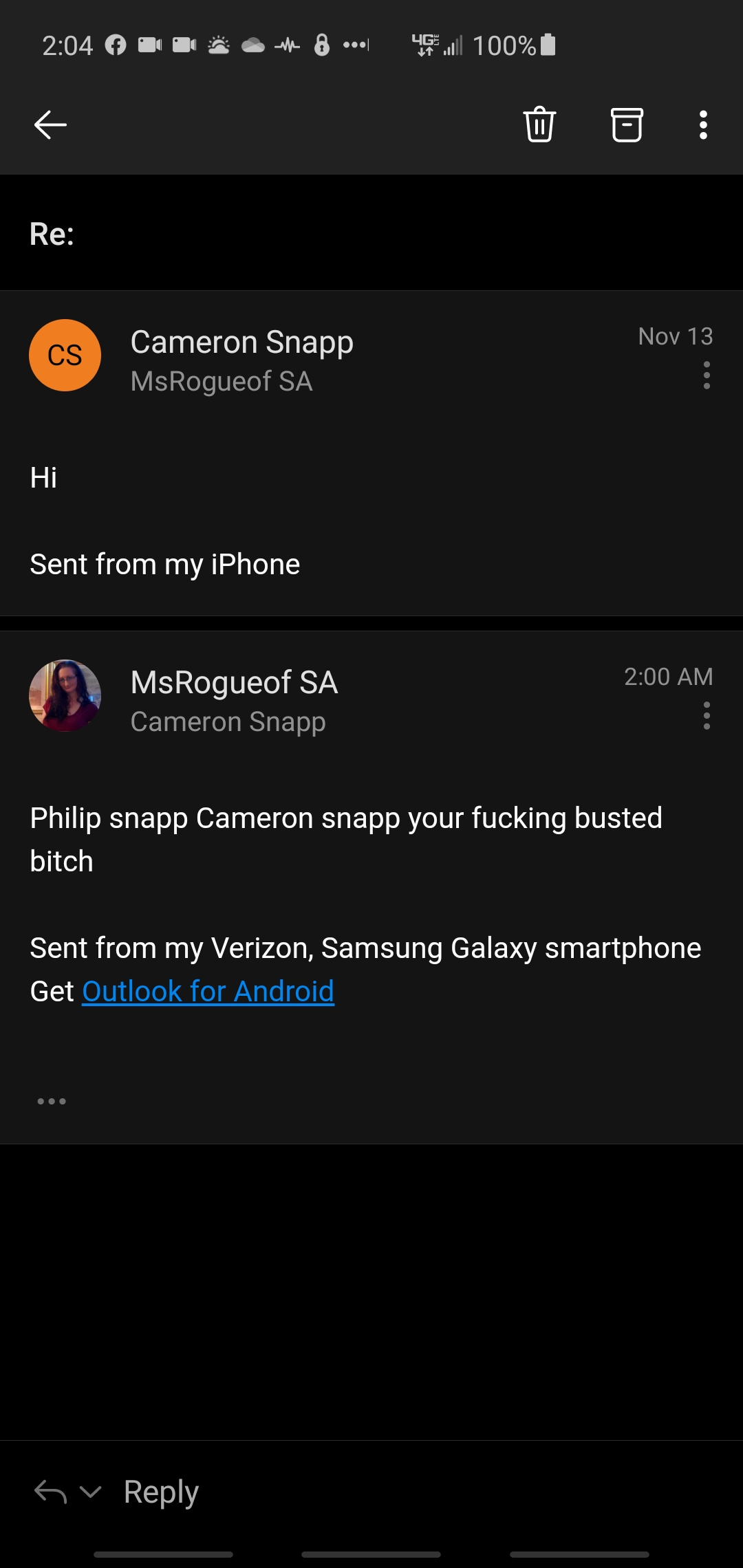The image size is (743, 1568).
Task: Expand the quoted text ellipsis
Action: [x=52, y=1101]
